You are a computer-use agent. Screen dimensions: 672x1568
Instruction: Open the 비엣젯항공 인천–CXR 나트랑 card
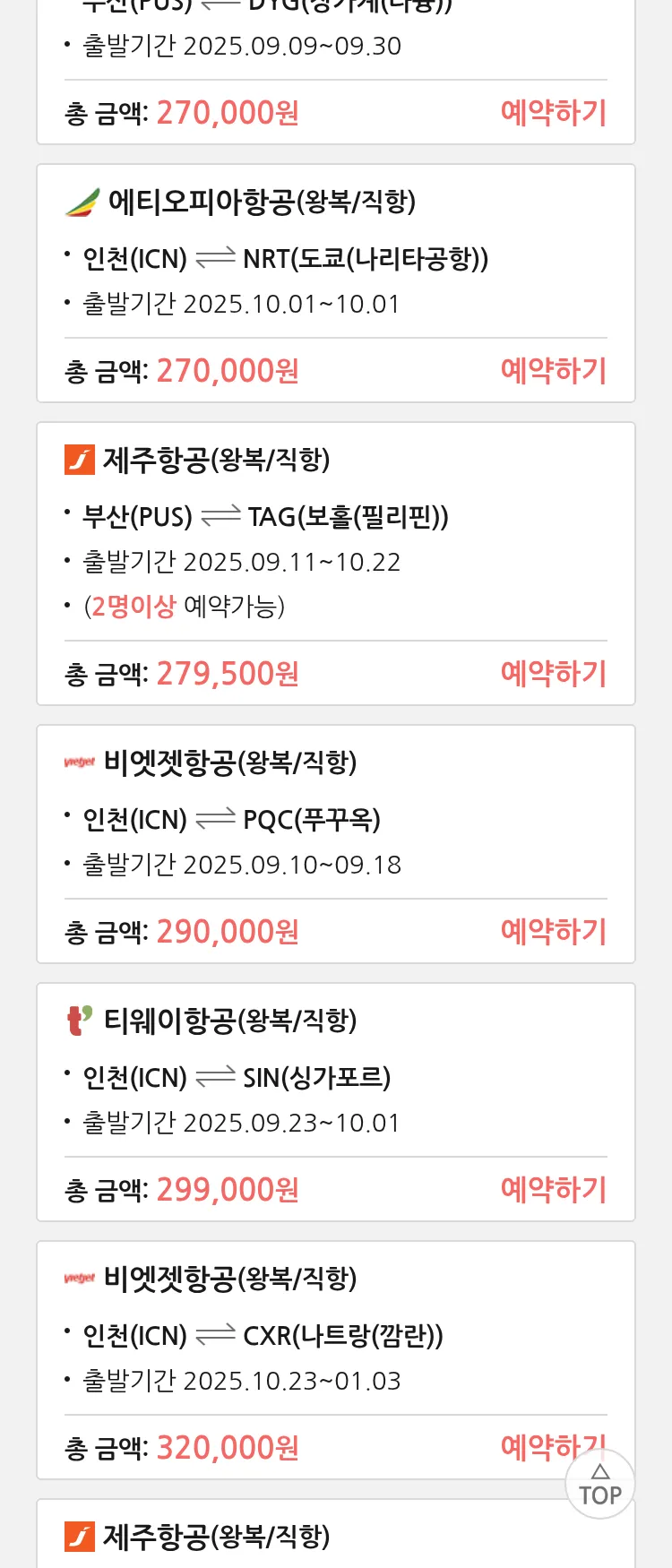pos(335,1335)
